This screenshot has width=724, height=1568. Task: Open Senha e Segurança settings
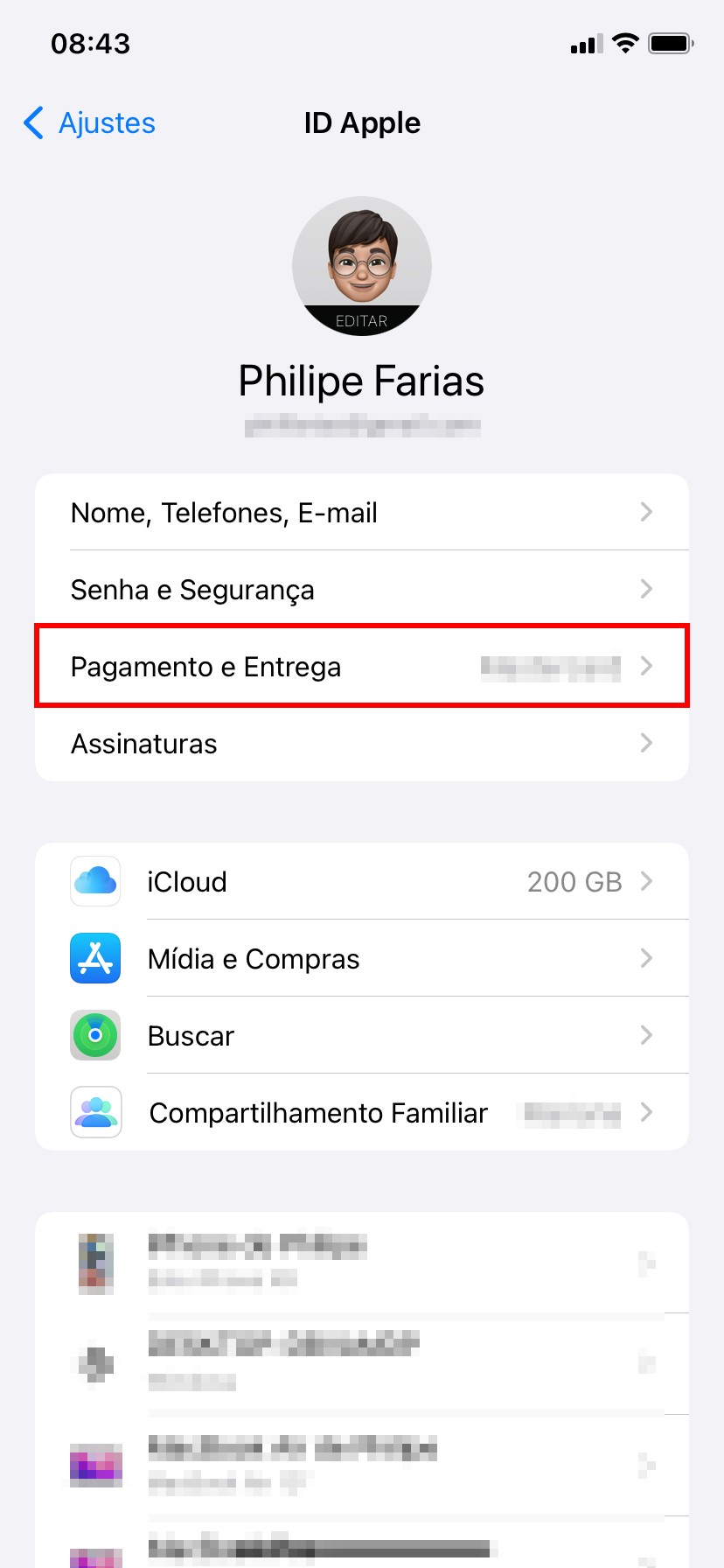361,590
